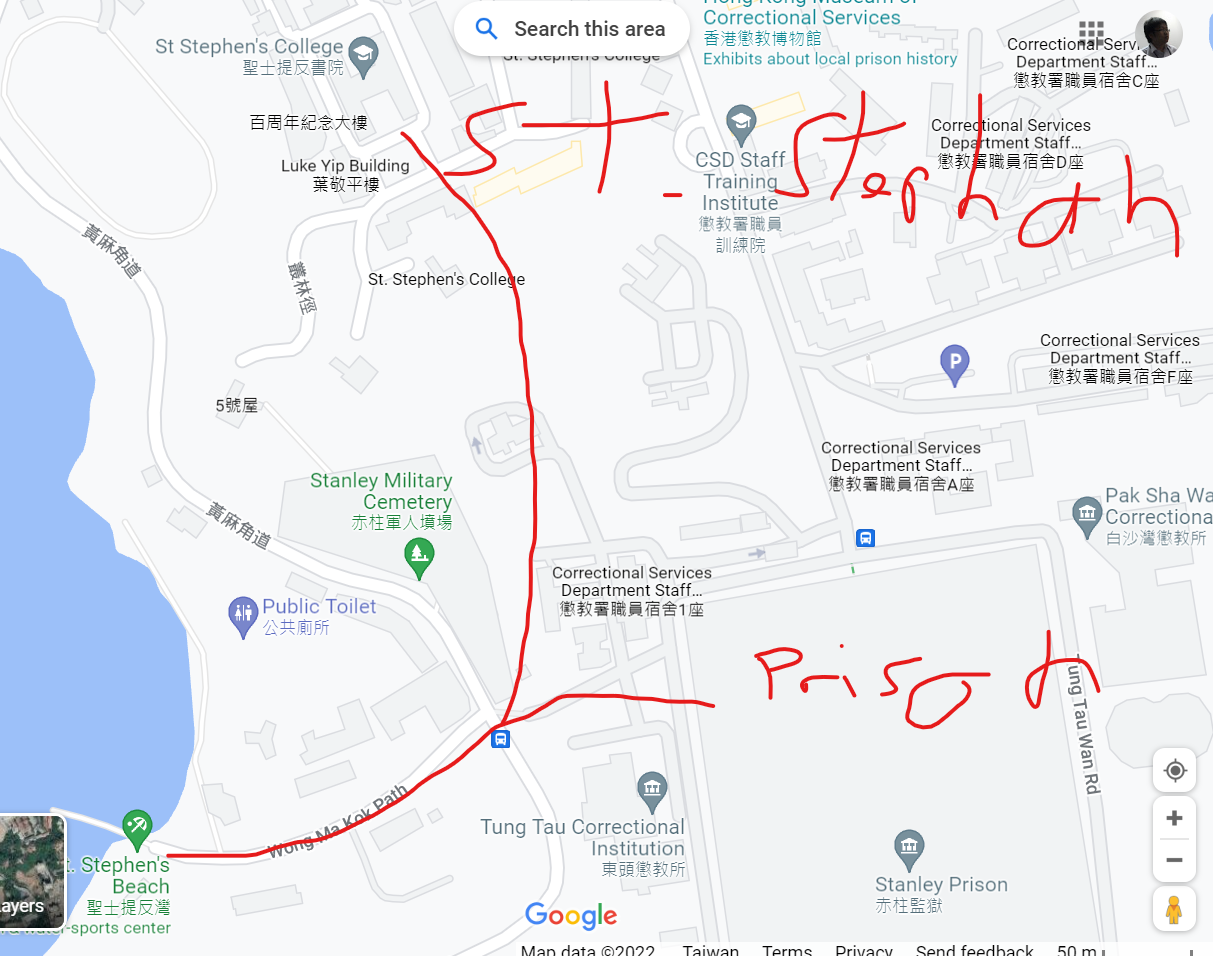Tap the Search this area button
1213x956 pixels.
[571, 29]
